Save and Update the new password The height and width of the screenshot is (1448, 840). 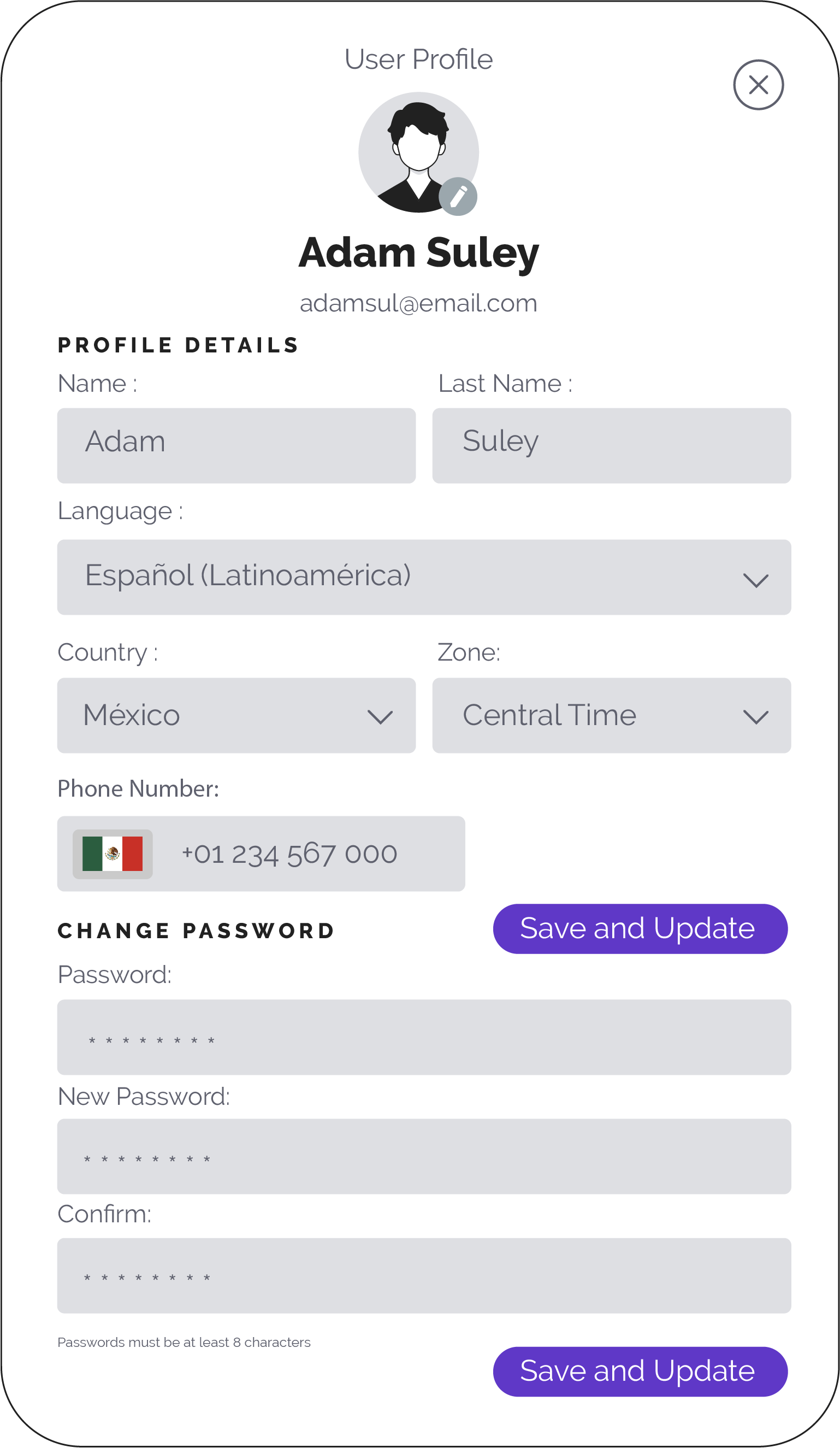[640, 1372]
